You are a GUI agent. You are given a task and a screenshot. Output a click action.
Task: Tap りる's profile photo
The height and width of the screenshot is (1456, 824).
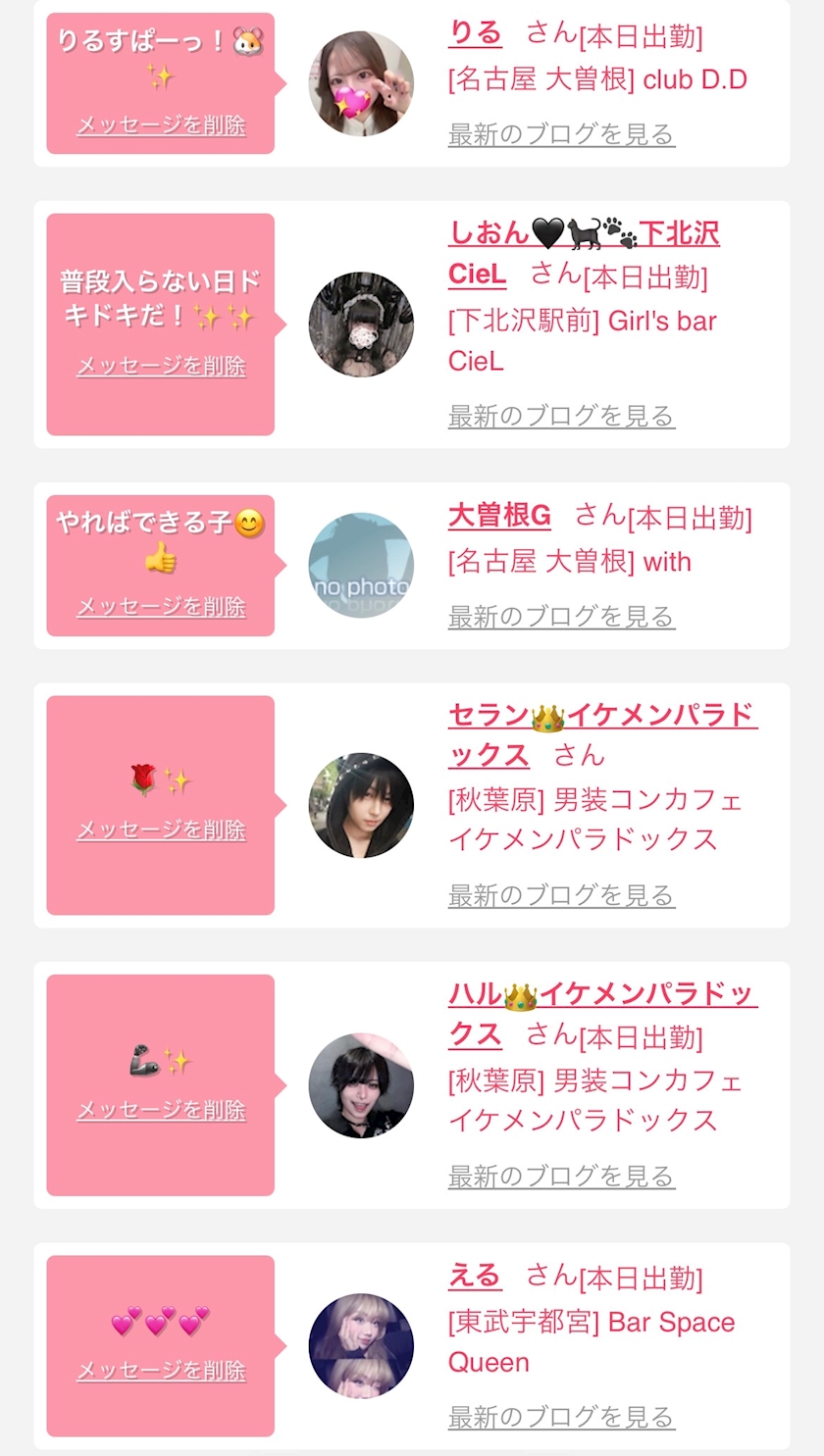(x=361, y=83)
